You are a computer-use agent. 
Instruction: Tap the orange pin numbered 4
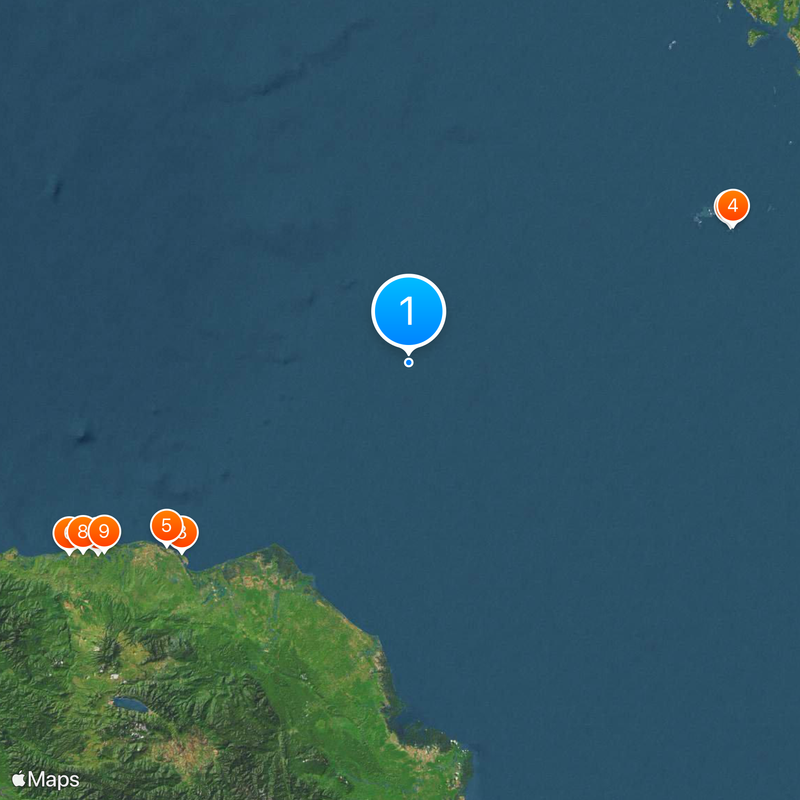coord(733,206)
